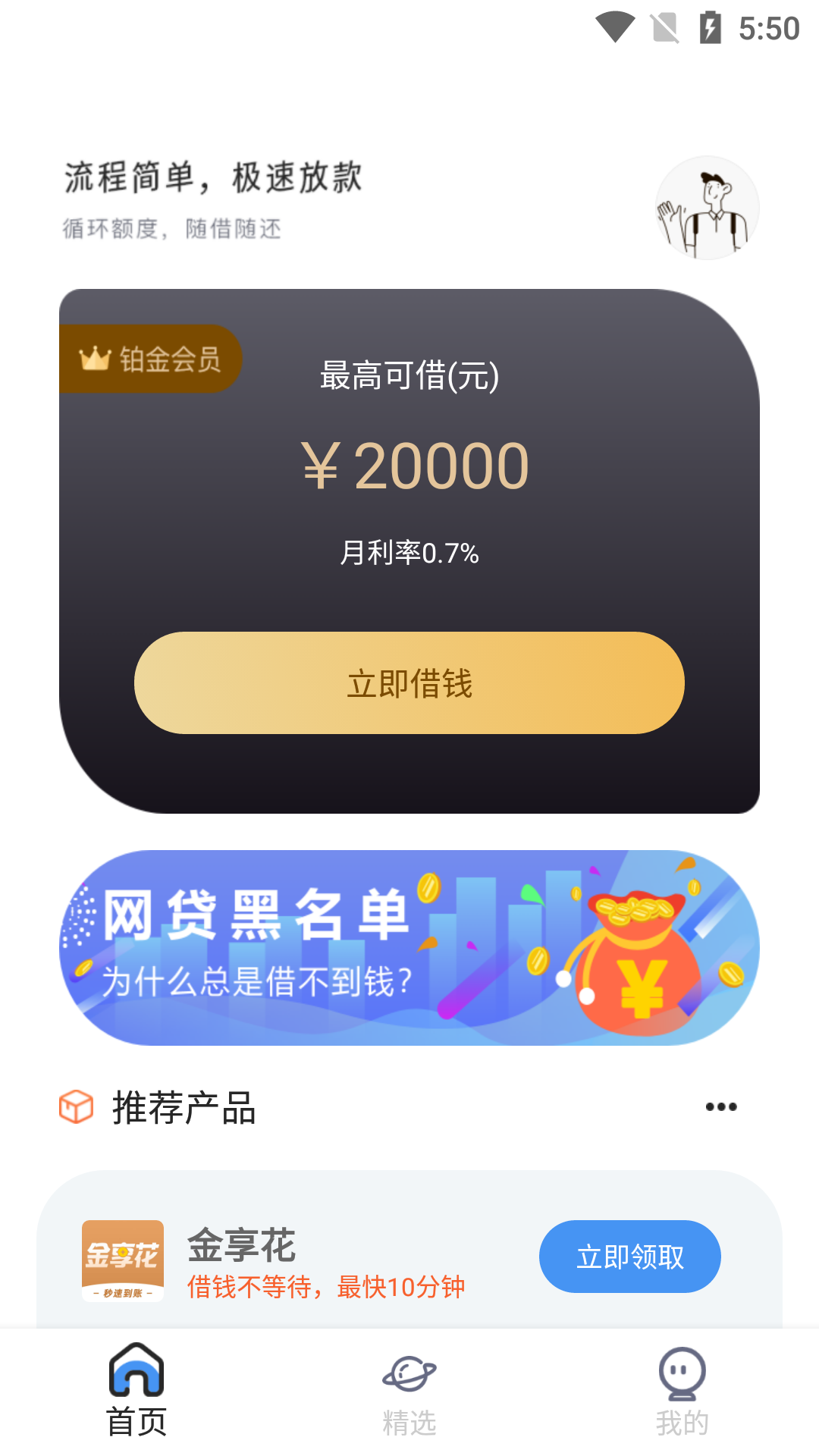Go to the 我的 tab
Screen dimensions: 819x1456
(x=682, y=1394)
